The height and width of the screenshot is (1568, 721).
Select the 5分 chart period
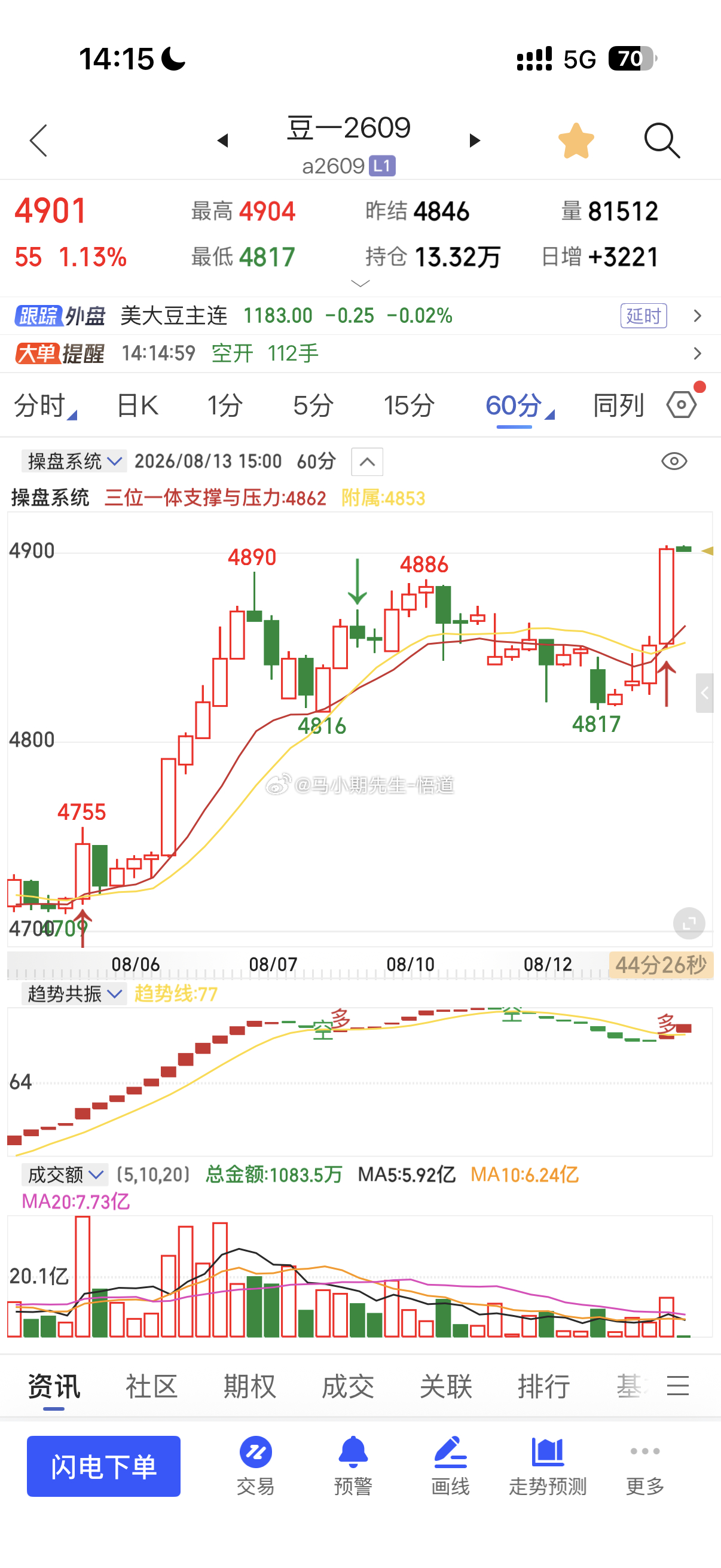313,405
